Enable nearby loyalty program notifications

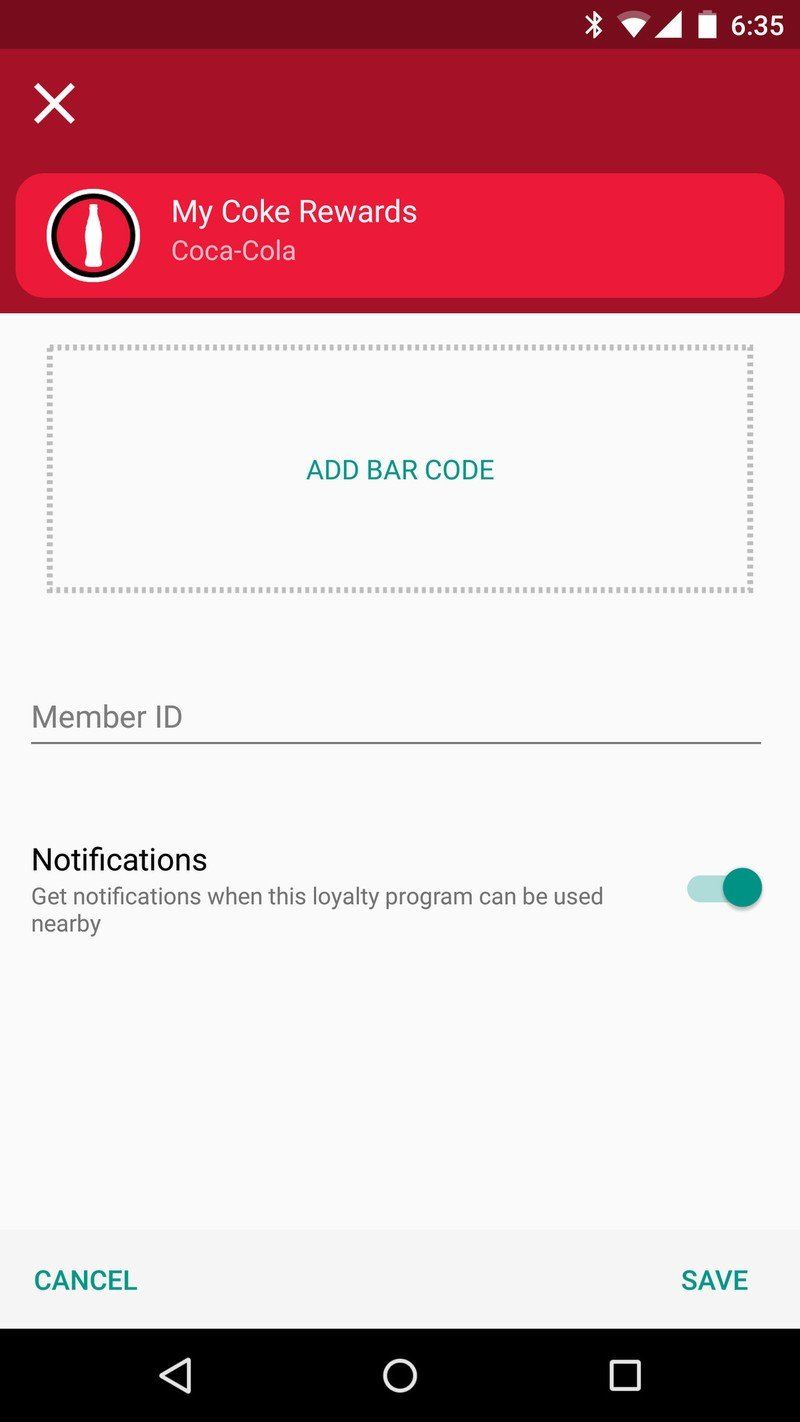(724, 887)
